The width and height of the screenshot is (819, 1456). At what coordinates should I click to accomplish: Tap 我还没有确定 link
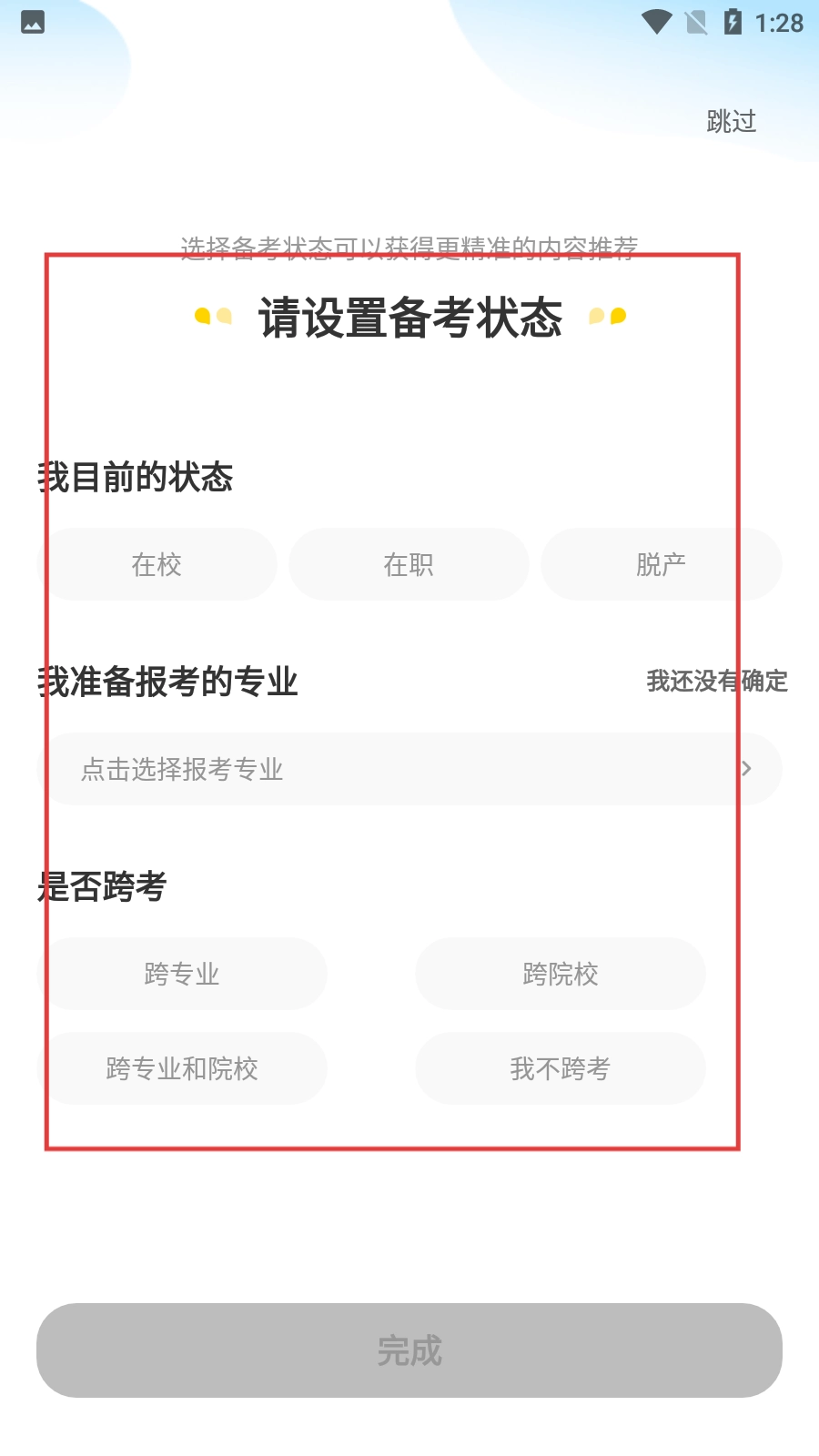point(717,681)
